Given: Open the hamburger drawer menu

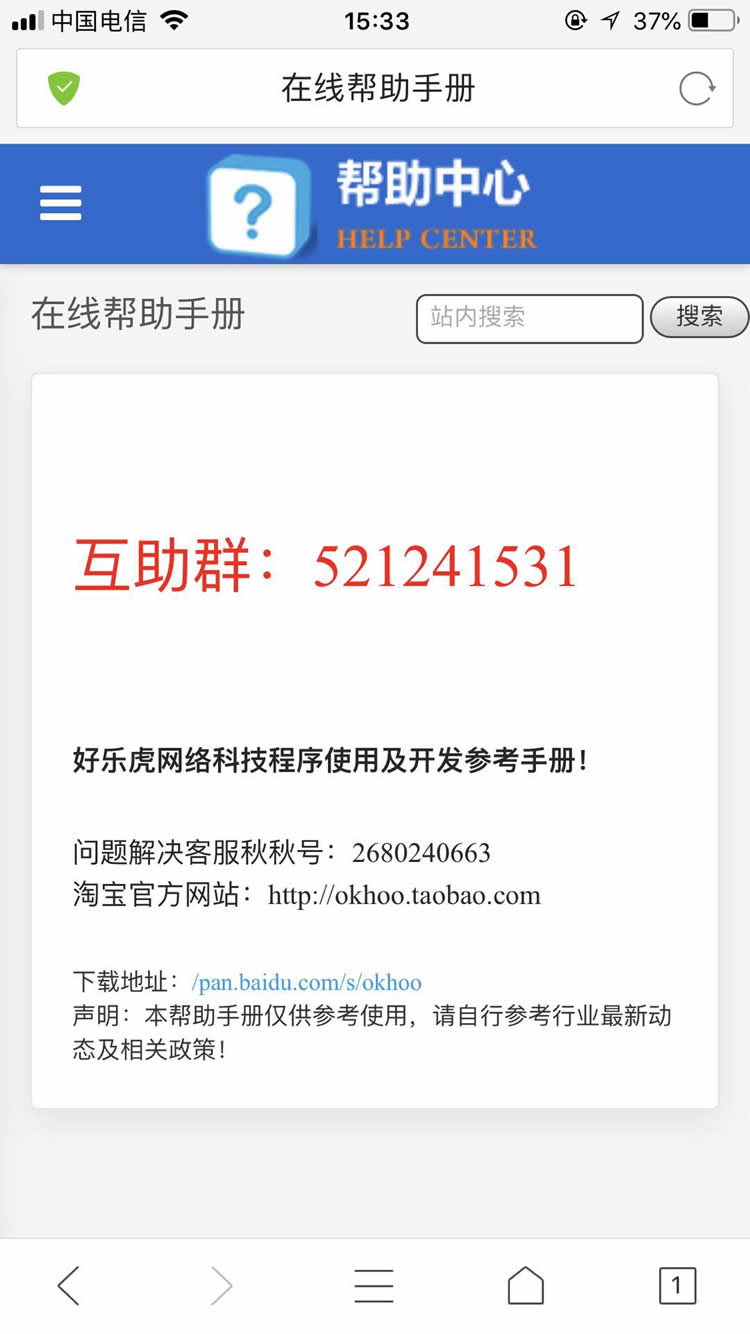Looking at the screenshot, I should point(61,204).
